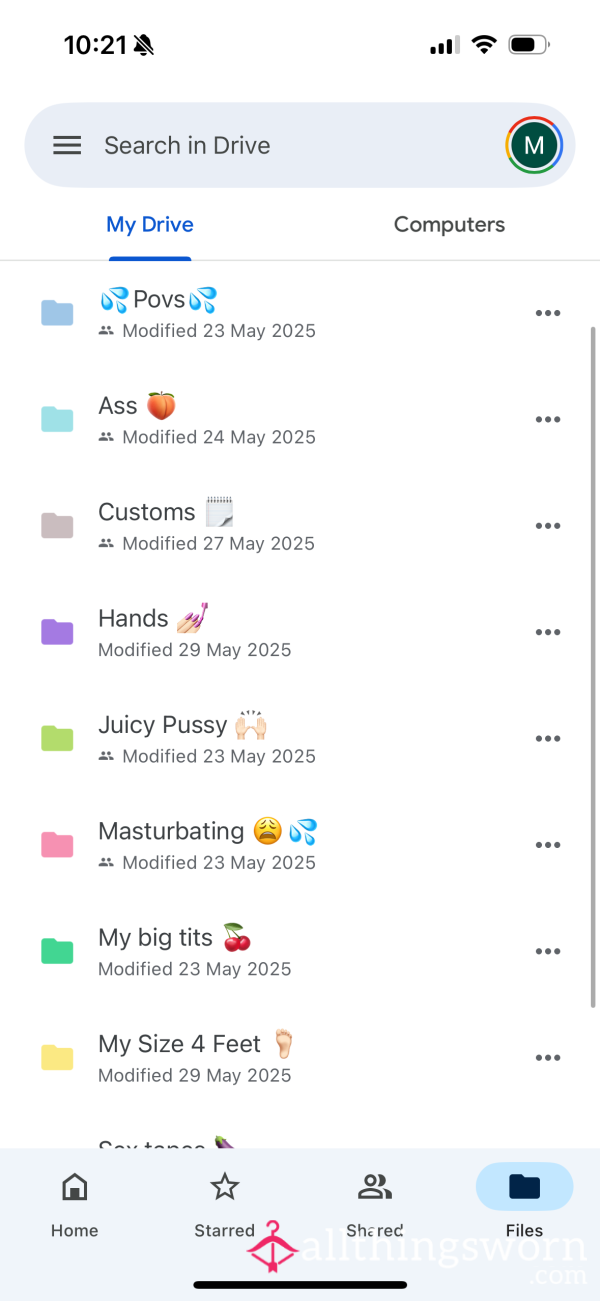Open the hamburger drawer menu
600x1301 pixels.
[67, 146]
